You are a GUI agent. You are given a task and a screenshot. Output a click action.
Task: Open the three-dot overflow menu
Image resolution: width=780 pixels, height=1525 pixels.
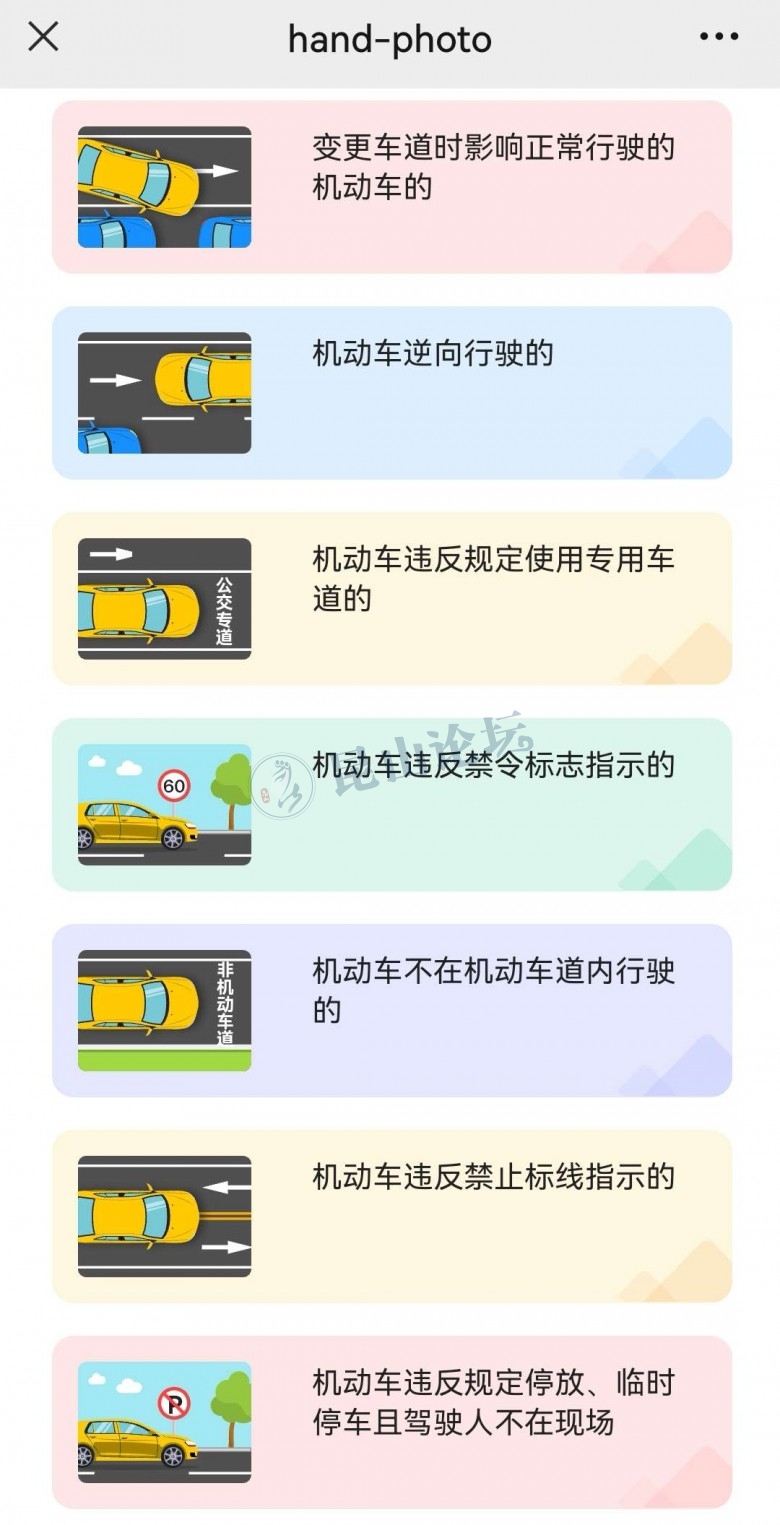[718, 38]
